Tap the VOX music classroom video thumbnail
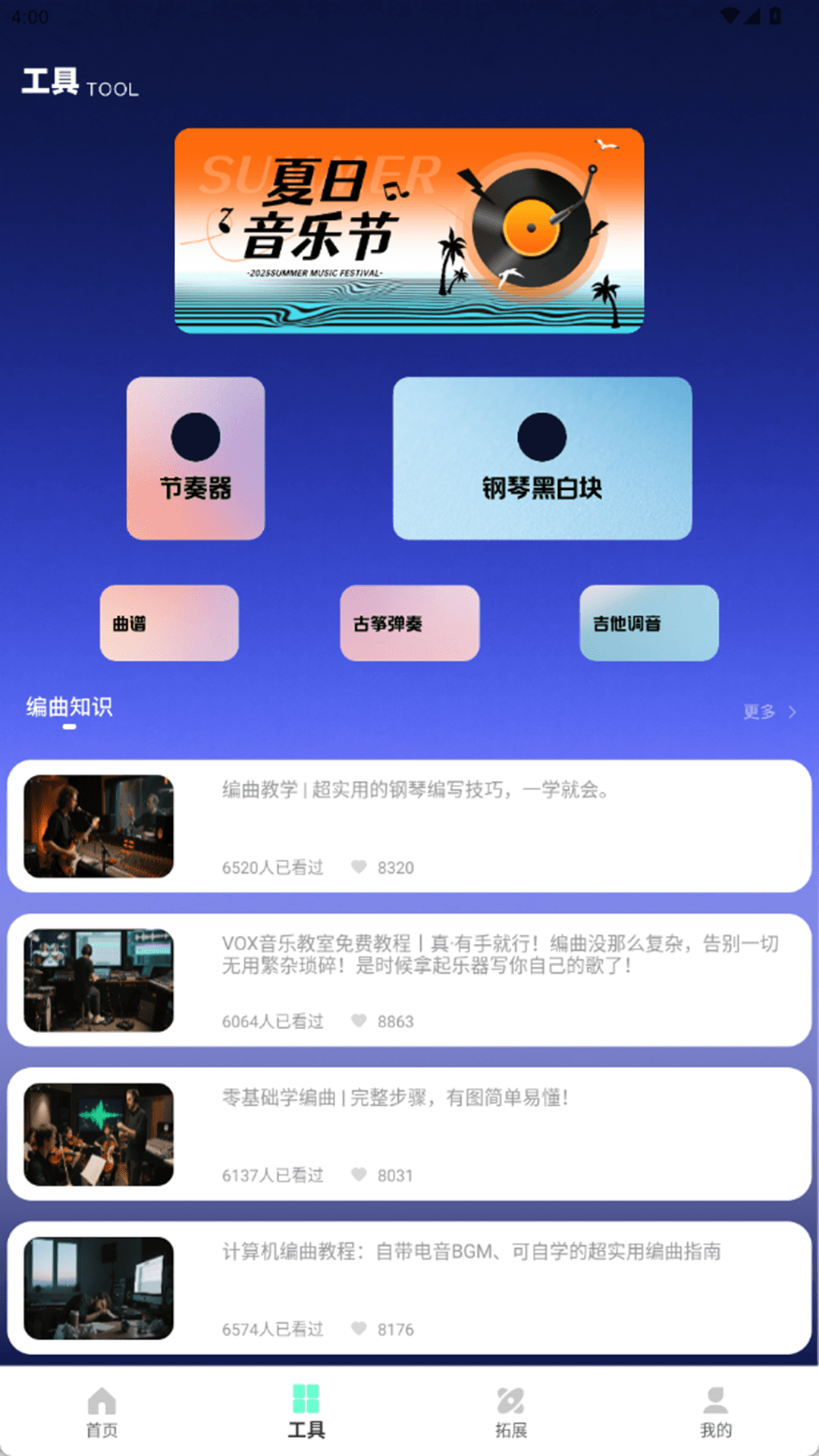 tap(97, 981)
